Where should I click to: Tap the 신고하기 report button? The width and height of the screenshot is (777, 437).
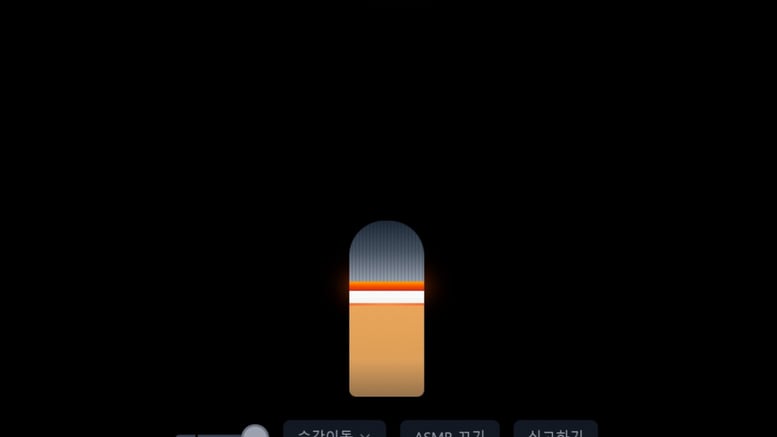click(555, 431)
